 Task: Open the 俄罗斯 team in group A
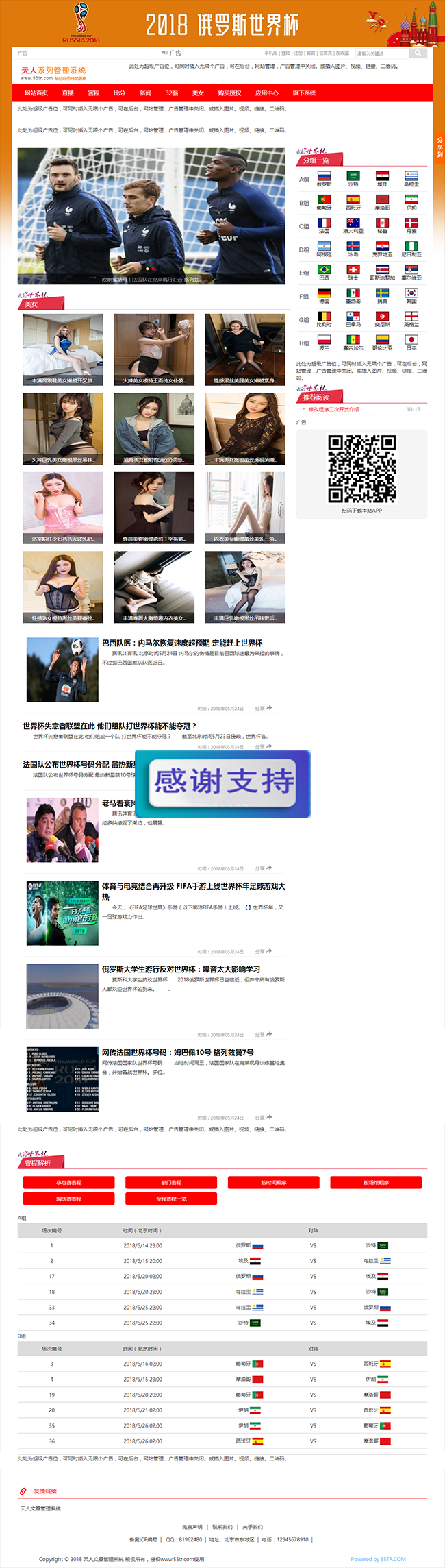click(x=324, y=179)
